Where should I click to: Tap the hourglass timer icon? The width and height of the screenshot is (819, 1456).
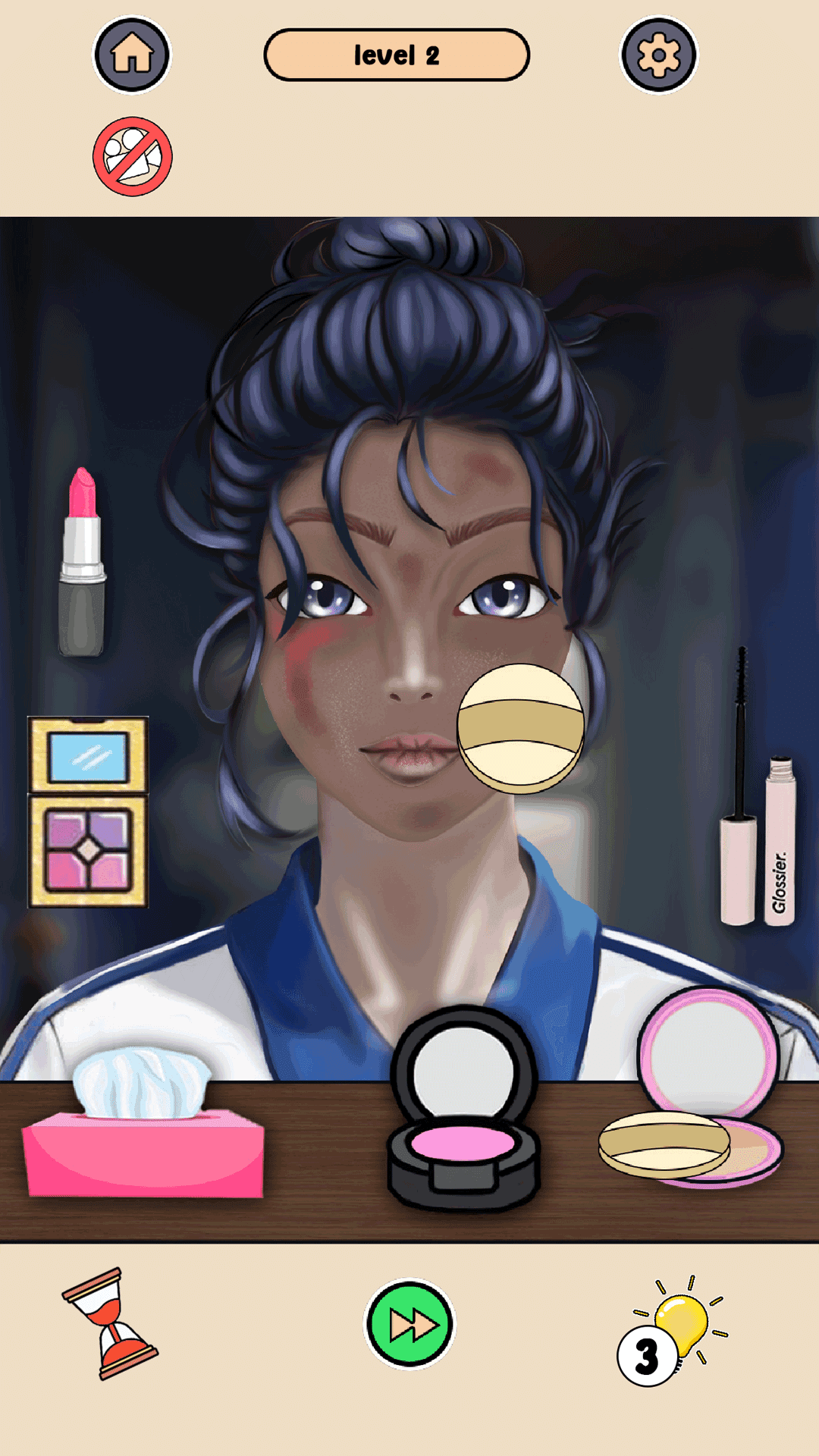[x=110, y=1323]
